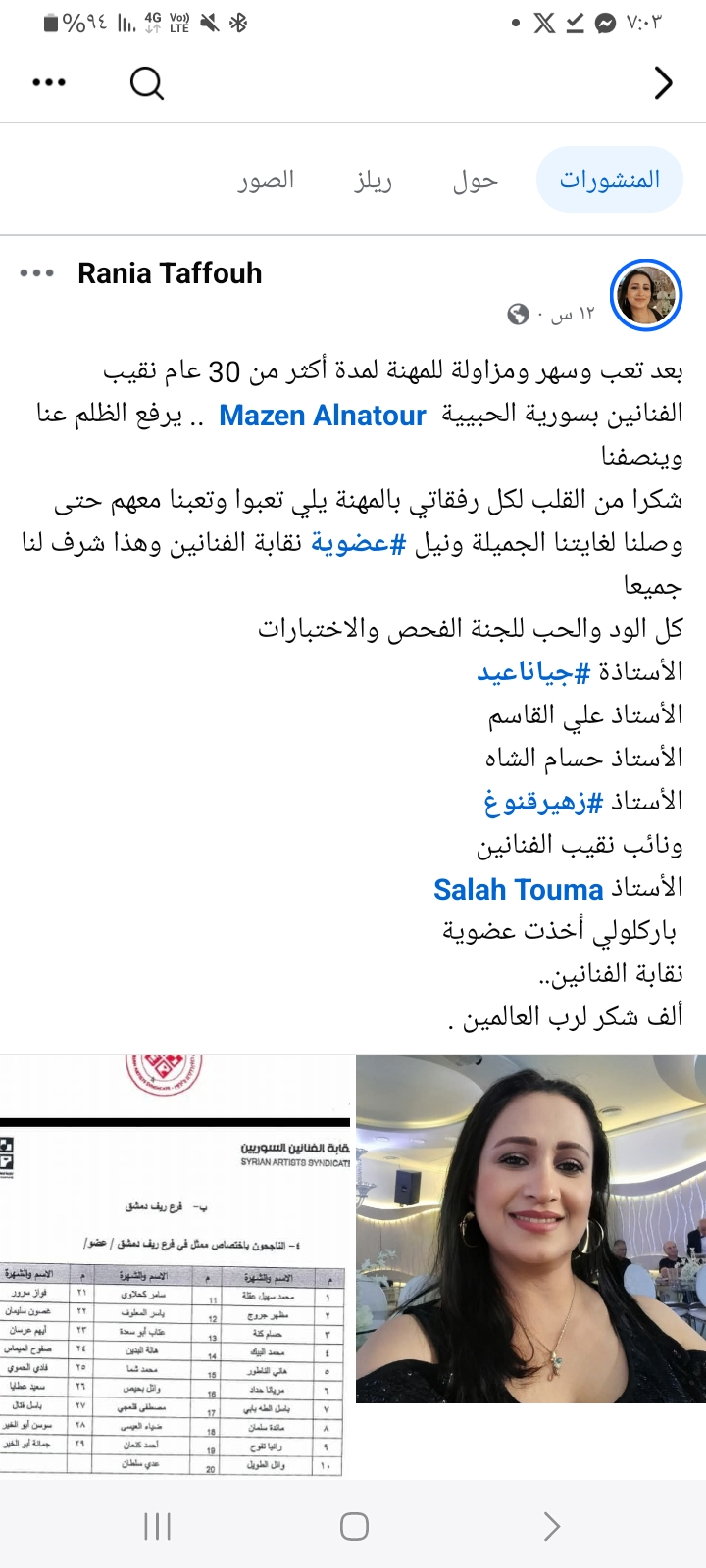This screenshot has height=1568, width=706.
Task: View the syndicate list document photo
Action: (x=175, y=1264)
